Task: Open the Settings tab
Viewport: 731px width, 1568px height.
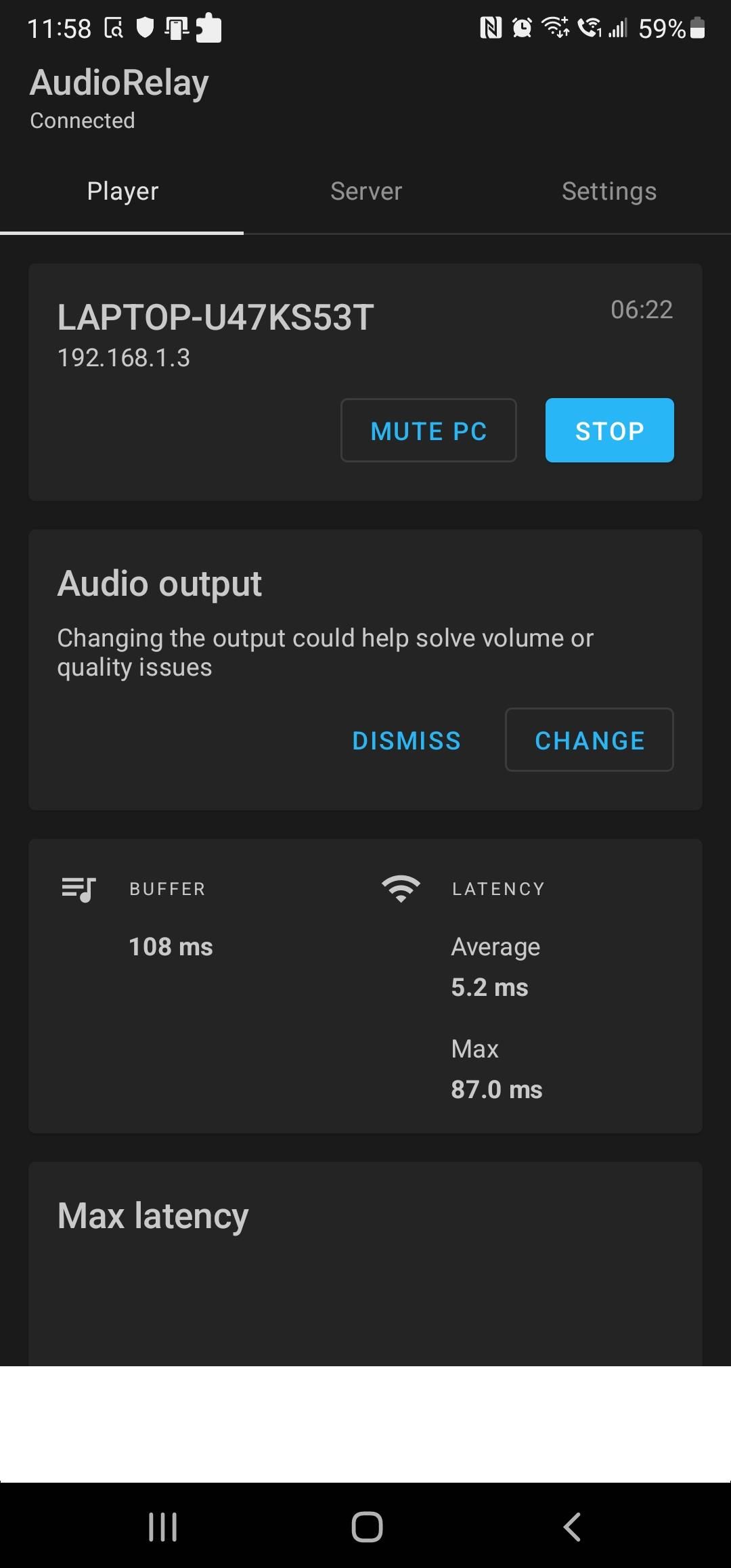Action: point(608,191)
